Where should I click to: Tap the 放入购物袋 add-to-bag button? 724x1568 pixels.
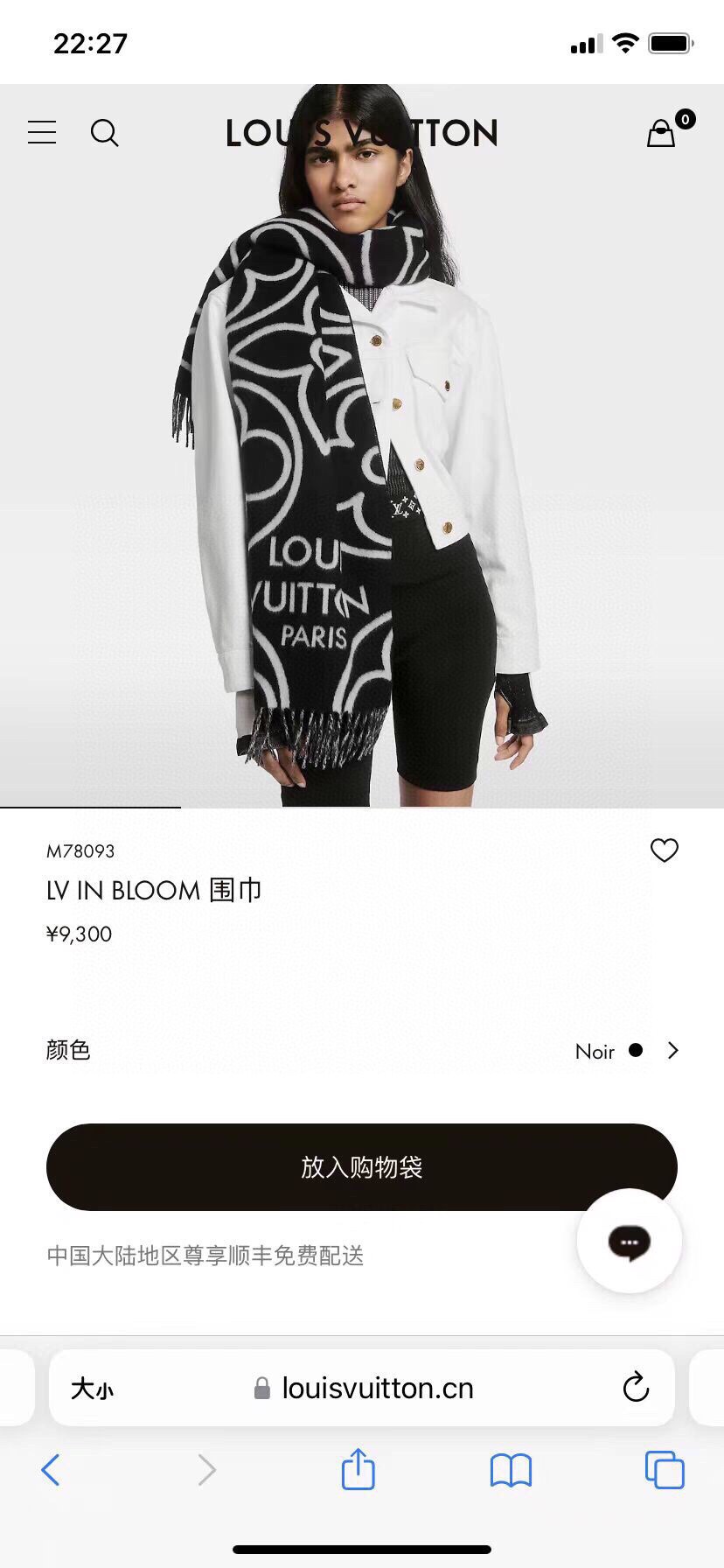pos(362,1167)
